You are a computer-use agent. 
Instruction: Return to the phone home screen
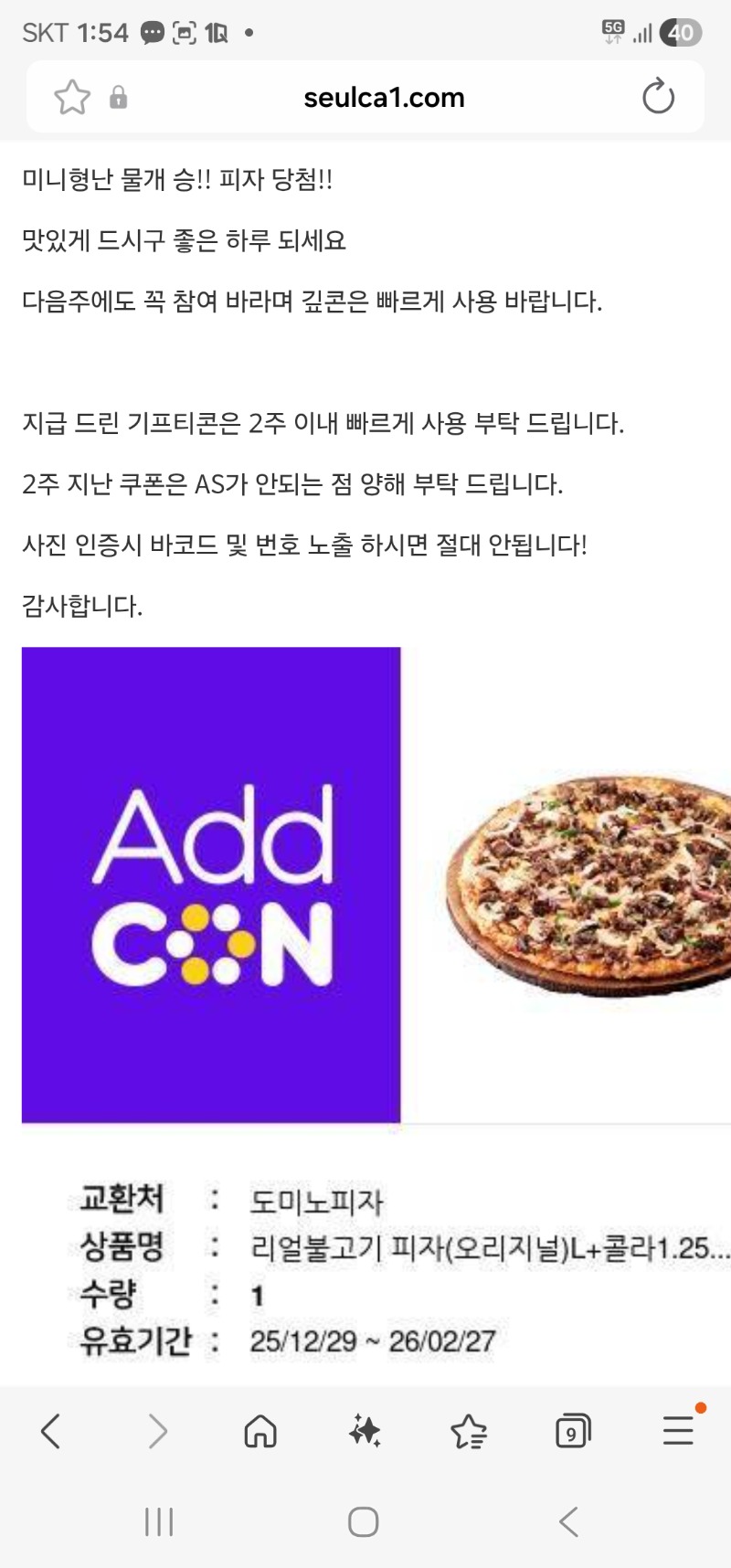364,1522
